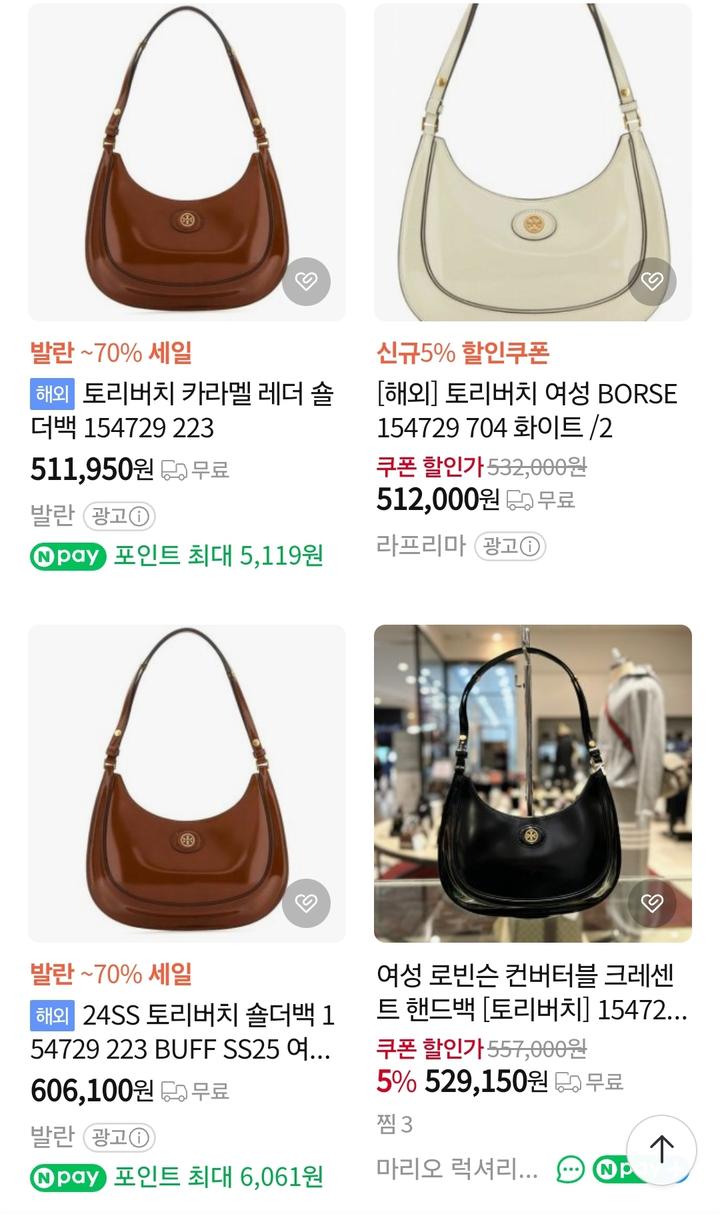720x1214 pixels.
Task: Open the black 로빈슨 컨버터블 크레센트 bag image
Action: click(532, 782)
